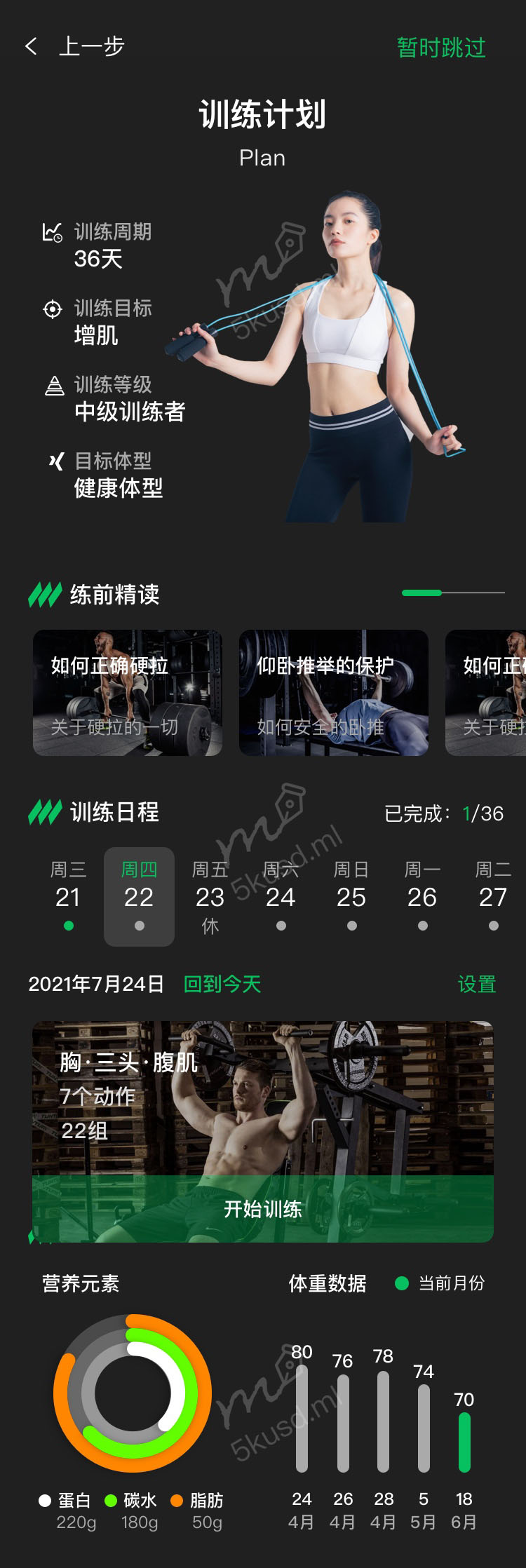The image size is (526, 1568).
Task: Go back to the previous step (上一步)
Action: (74, 47)
